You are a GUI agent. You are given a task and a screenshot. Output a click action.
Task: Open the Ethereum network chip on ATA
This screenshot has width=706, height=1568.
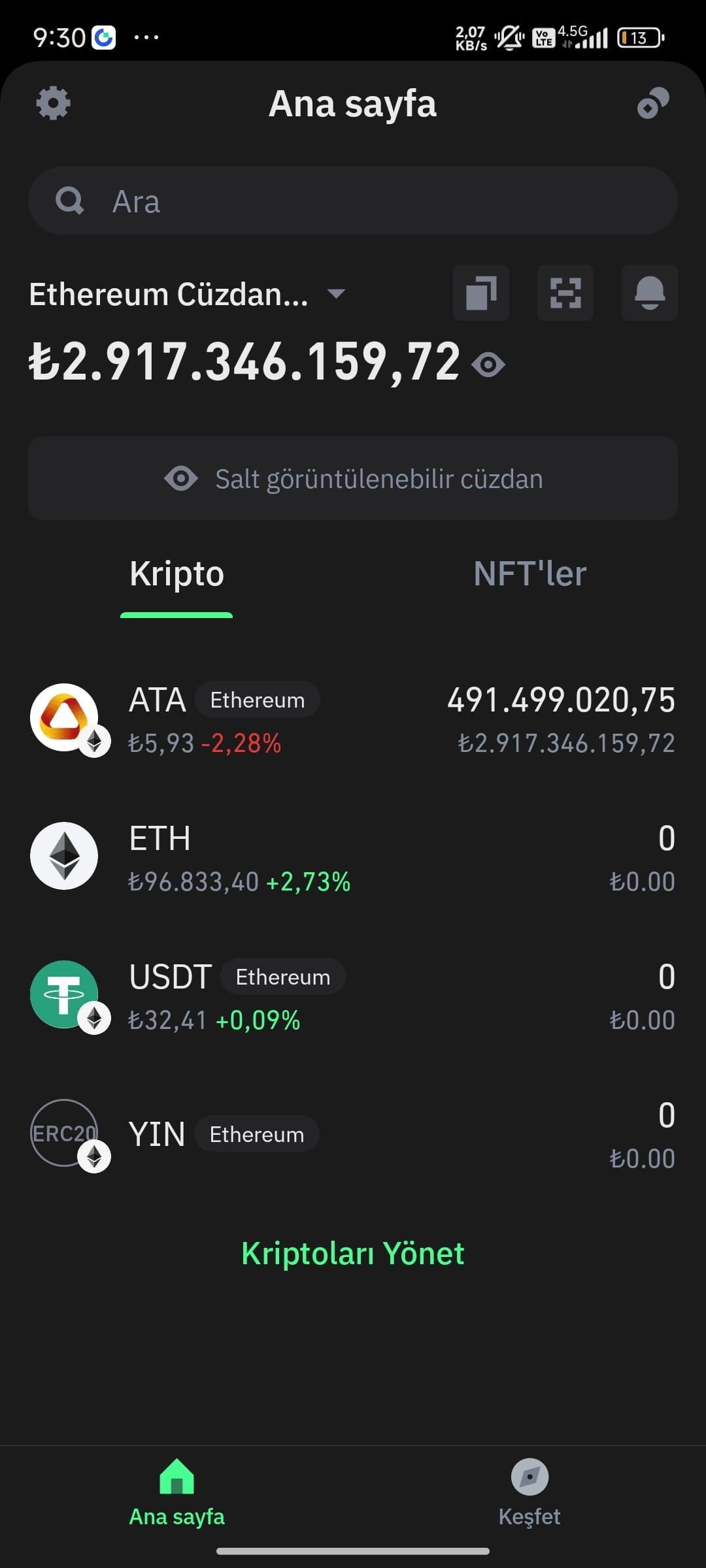[x=256, y=699]
